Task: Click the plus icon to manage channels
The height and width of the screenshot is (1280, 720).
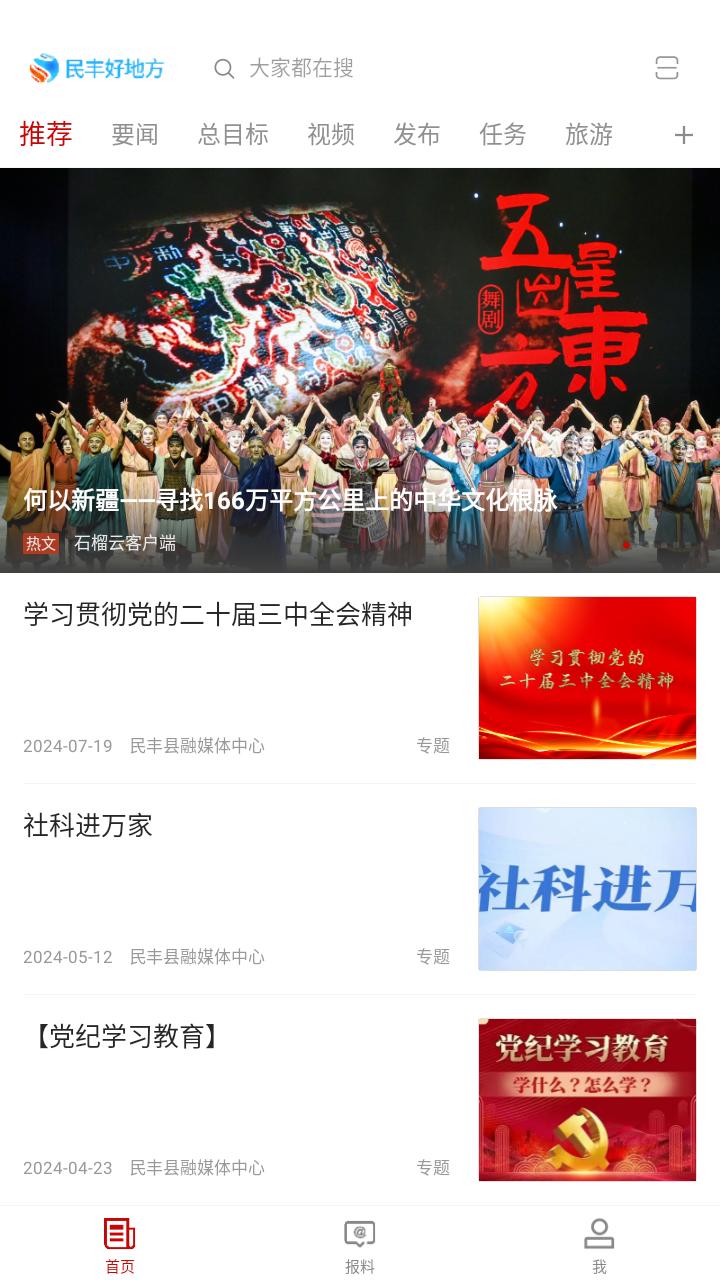Action: pyautogui.click(x=684, y=135)
